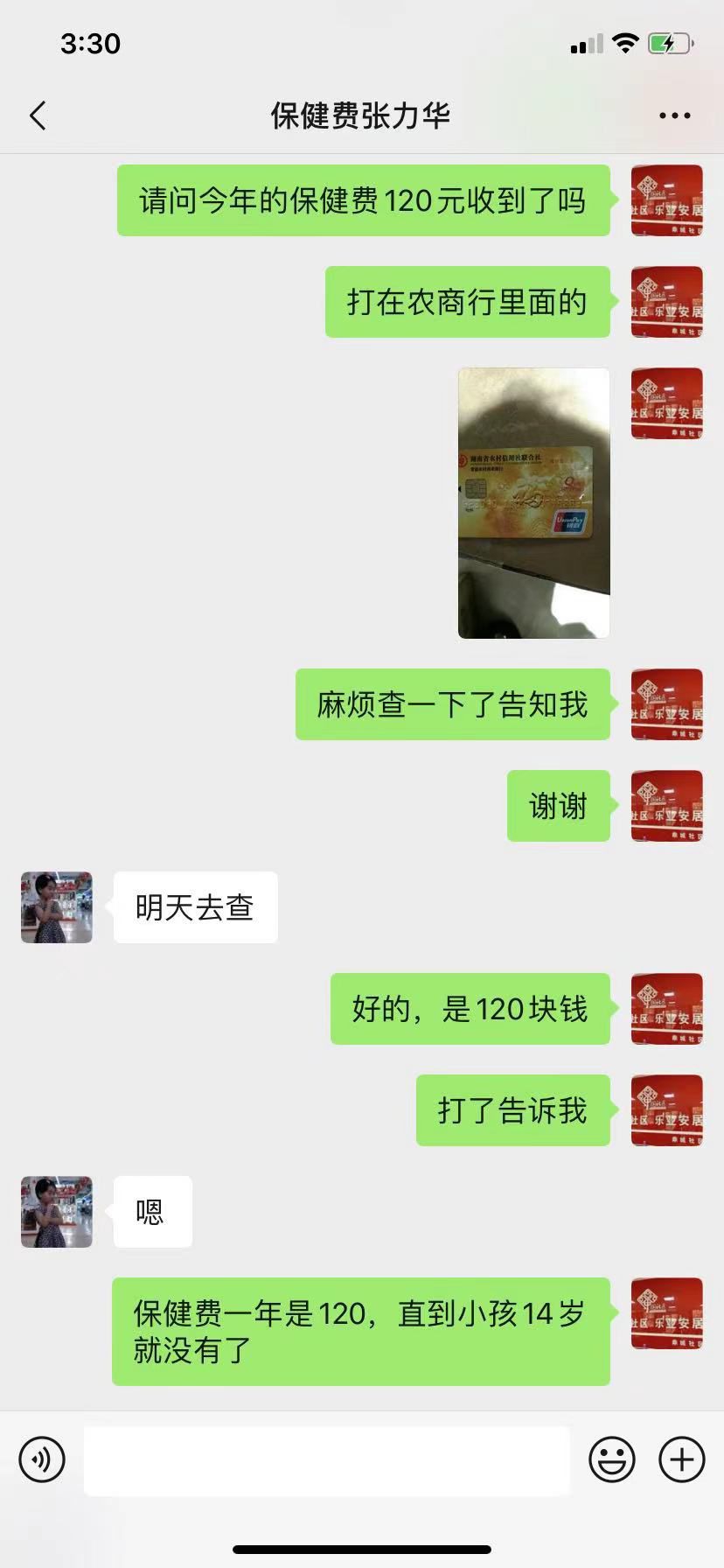
Task: Go back to the chat list
Action: tap(38, 115)
